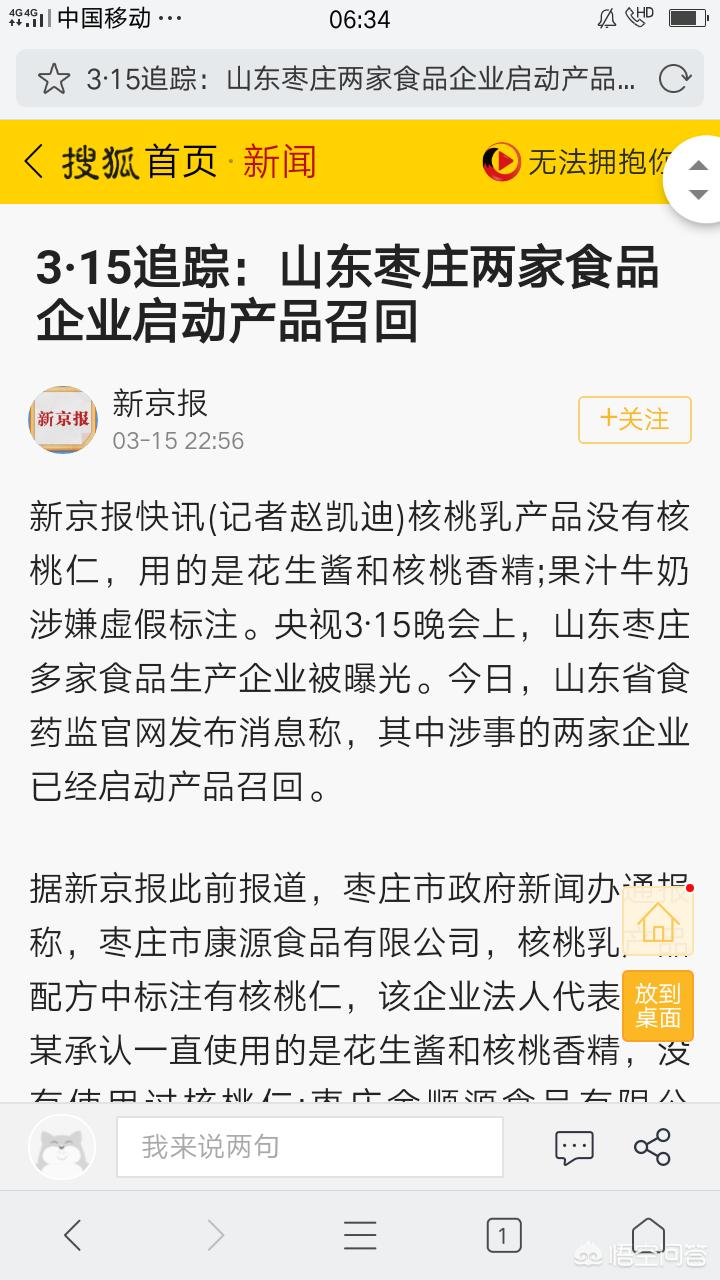Go to the previous page in browser
This screenshot has width=720, height=1280.
72,1237
